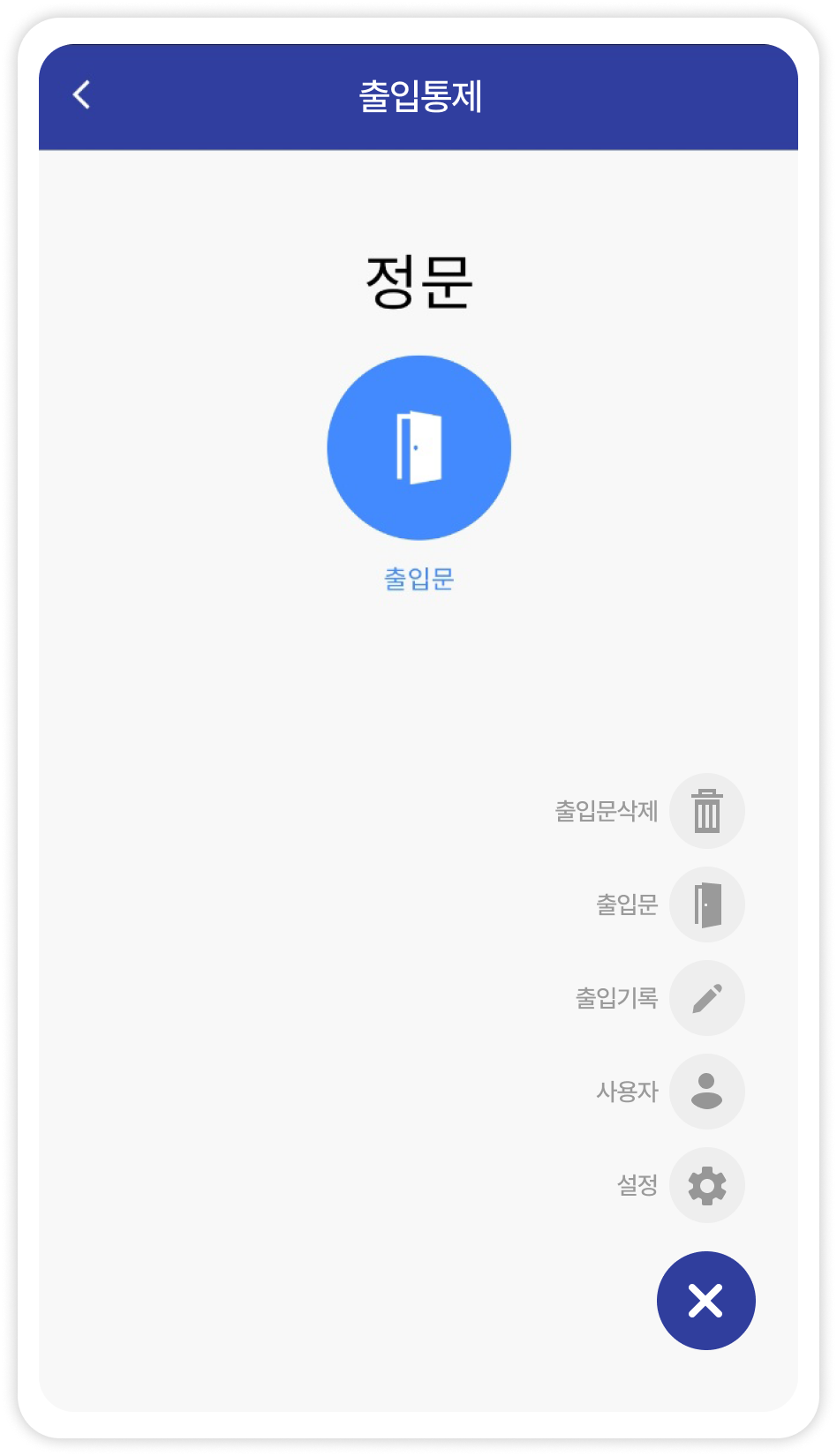Open 출입기록 pencil option
The height and width of the screenshot is (1456, 837).
706,998
